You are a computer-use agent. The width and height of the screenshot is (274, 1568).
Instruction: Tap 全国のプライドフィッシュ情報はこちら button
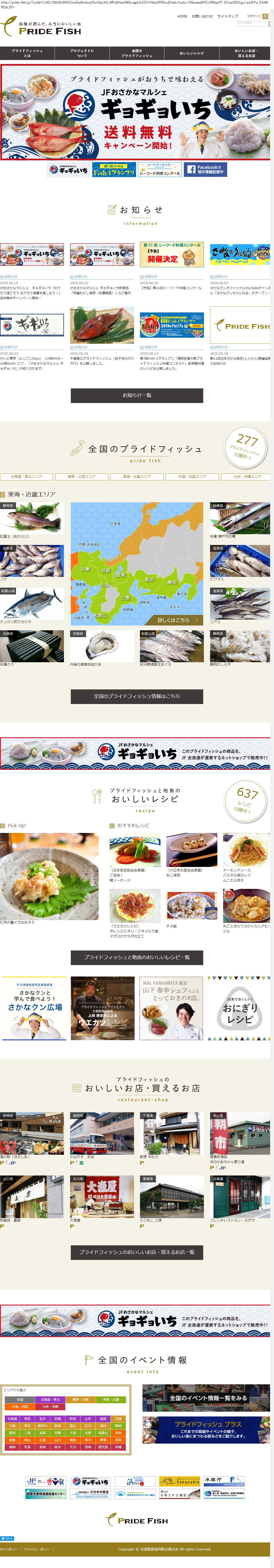coord(136,696)
